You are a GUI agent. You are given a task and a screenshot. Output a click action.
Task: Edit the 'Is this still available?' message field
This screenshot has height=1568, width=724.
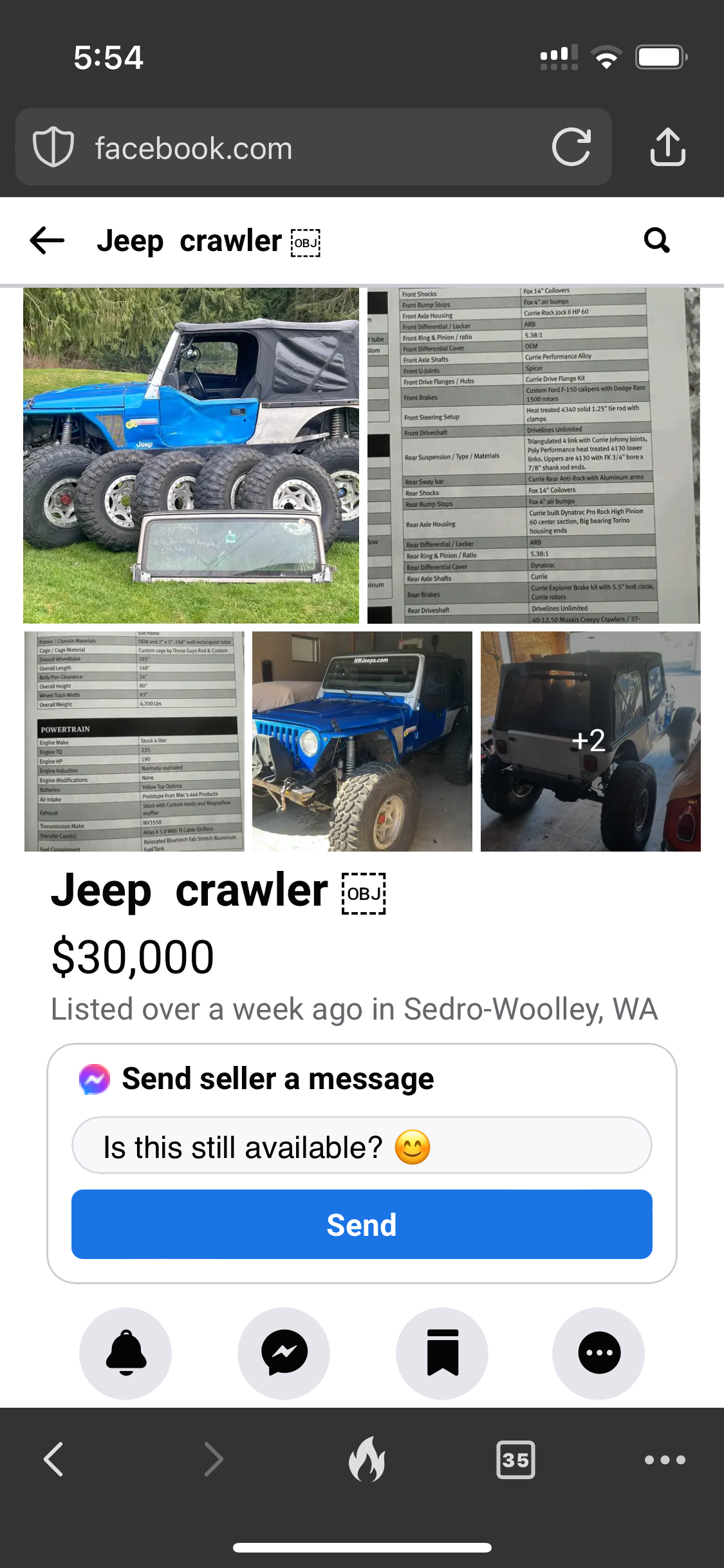click(361, 1146)
